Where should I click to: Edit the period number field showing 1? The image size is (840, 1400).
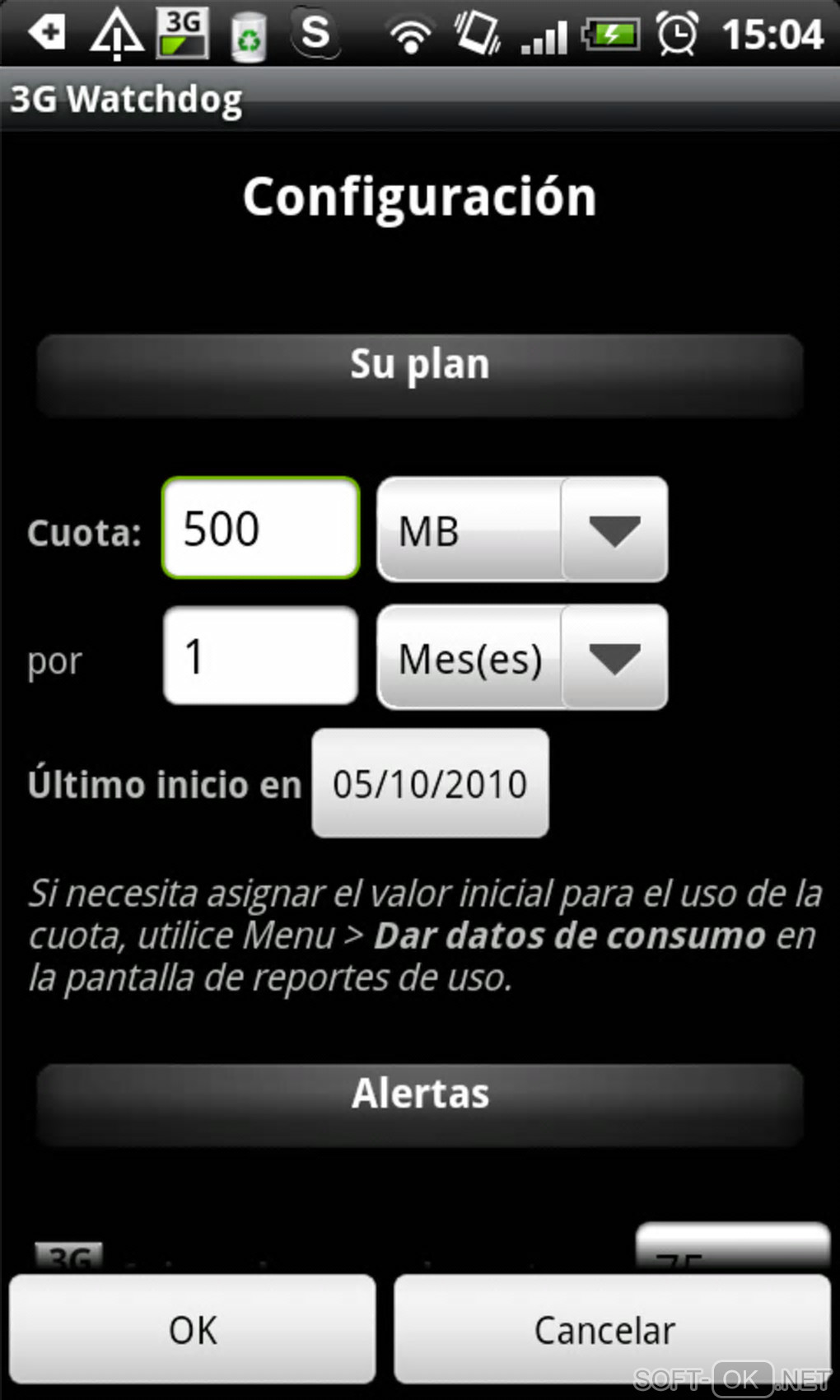[x=260, y=656]
